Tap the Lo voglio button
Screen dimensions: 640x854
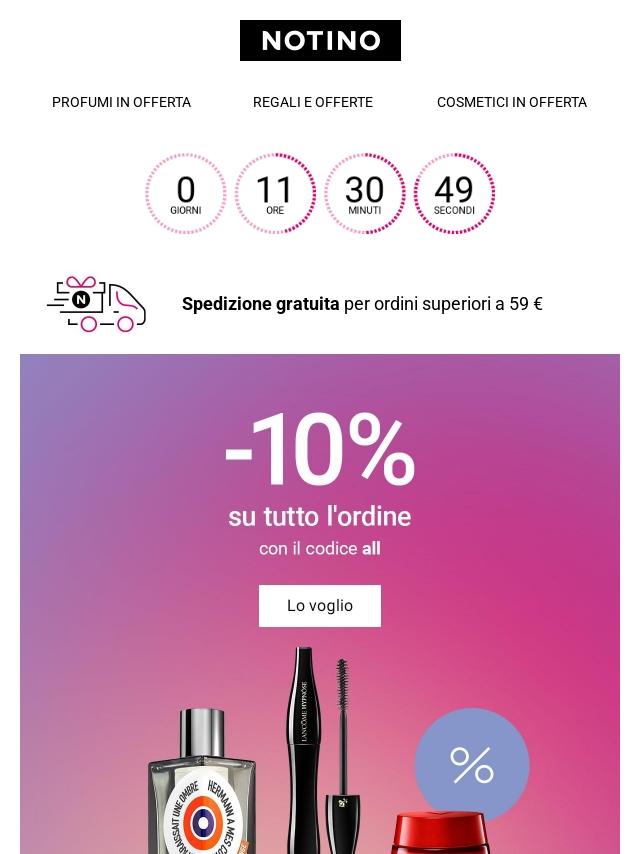click(x=320, y=606)
